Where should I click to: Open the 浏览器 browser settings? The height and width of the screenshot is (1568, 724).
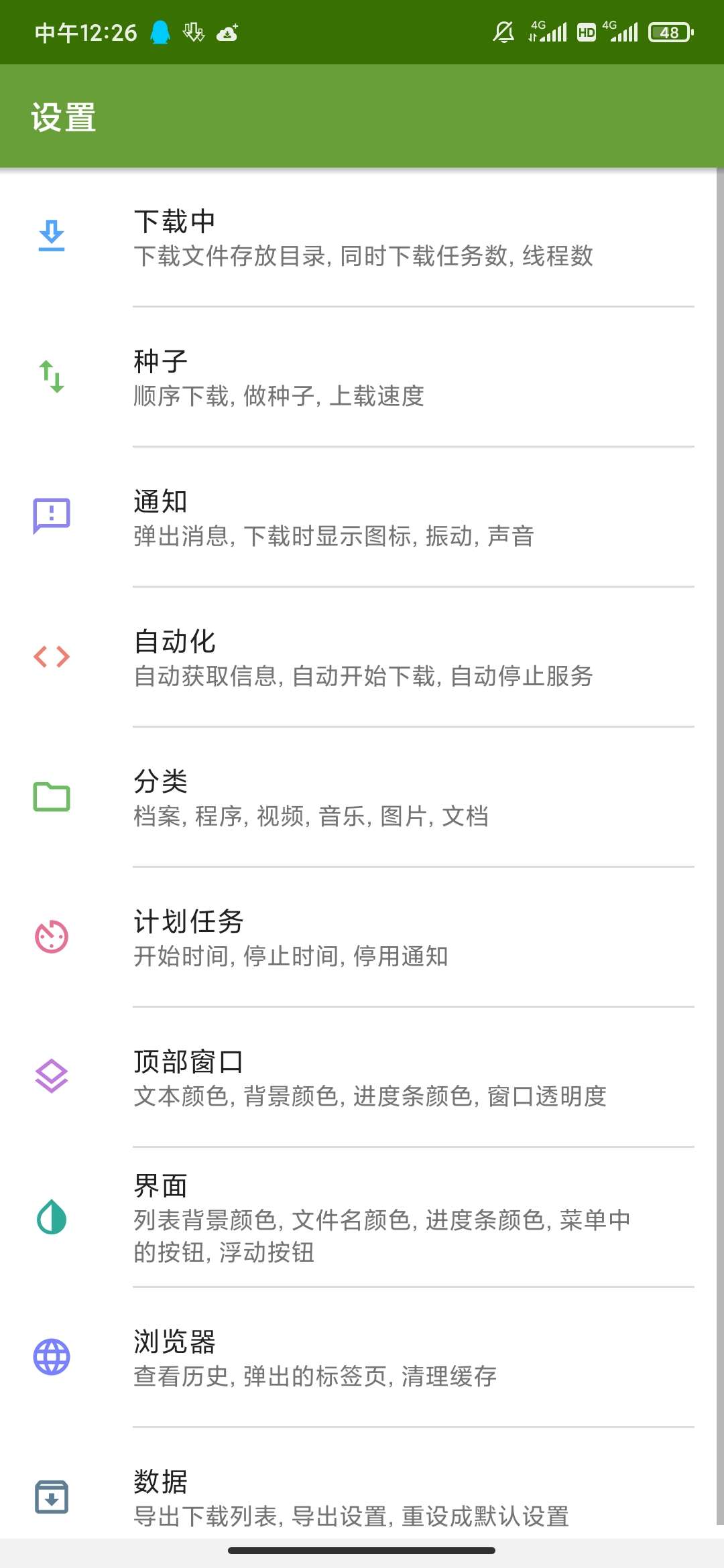coord(362,1358)
